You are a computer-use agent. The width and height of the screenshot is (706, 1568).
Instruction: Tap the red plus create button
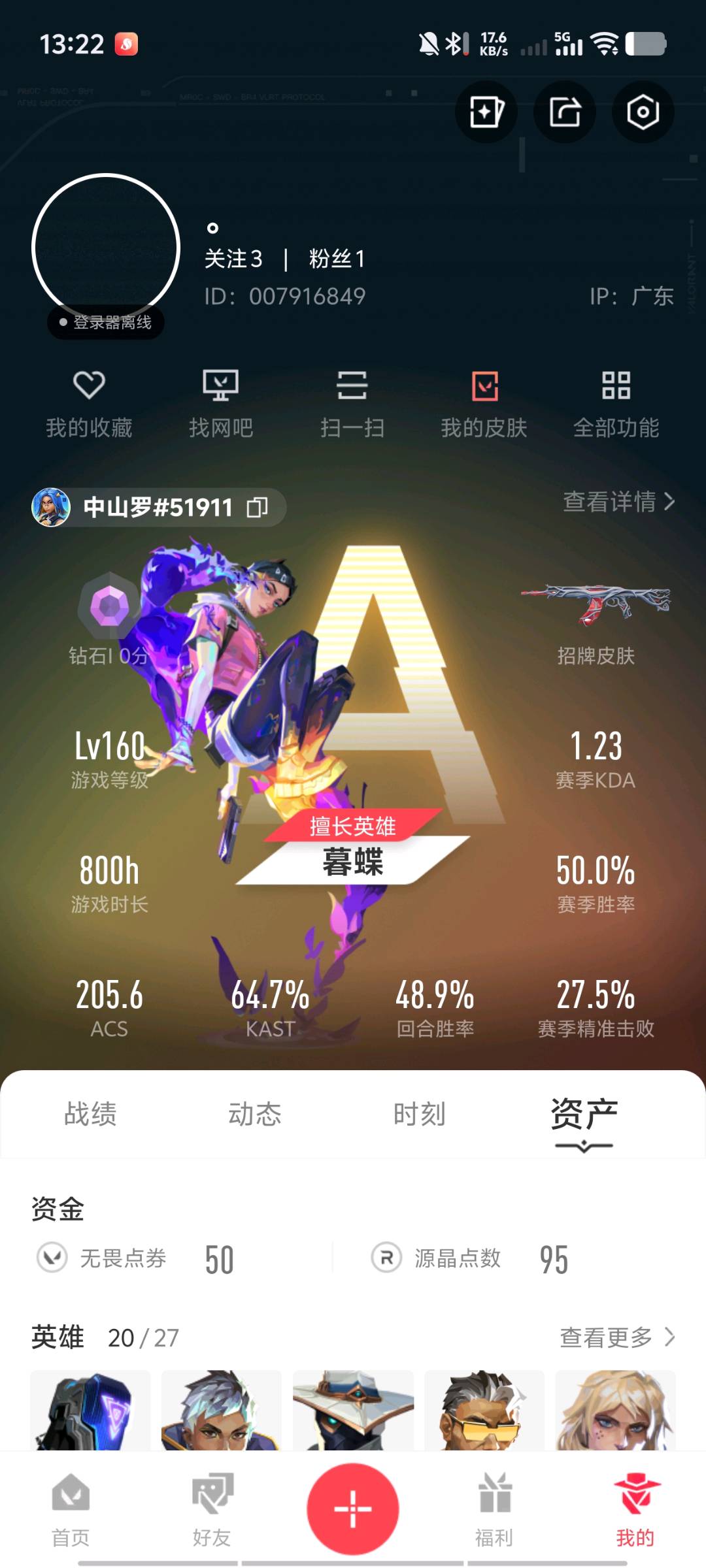pyautogui.click(x=353, y=1509)
